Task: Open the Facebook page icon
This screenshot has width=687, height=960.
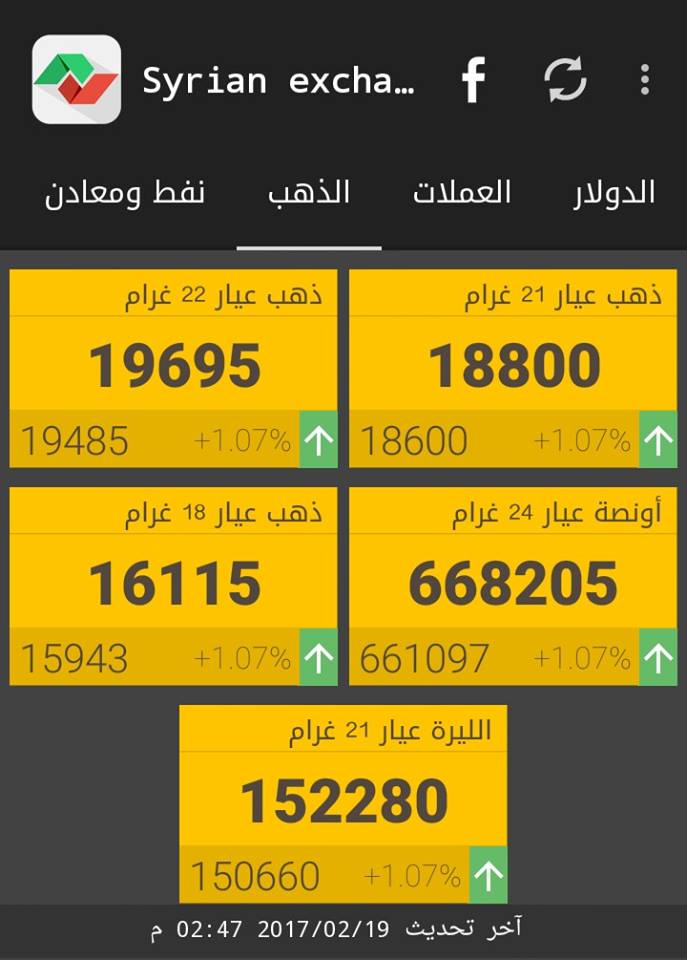Action: click(x=473, y=80)
